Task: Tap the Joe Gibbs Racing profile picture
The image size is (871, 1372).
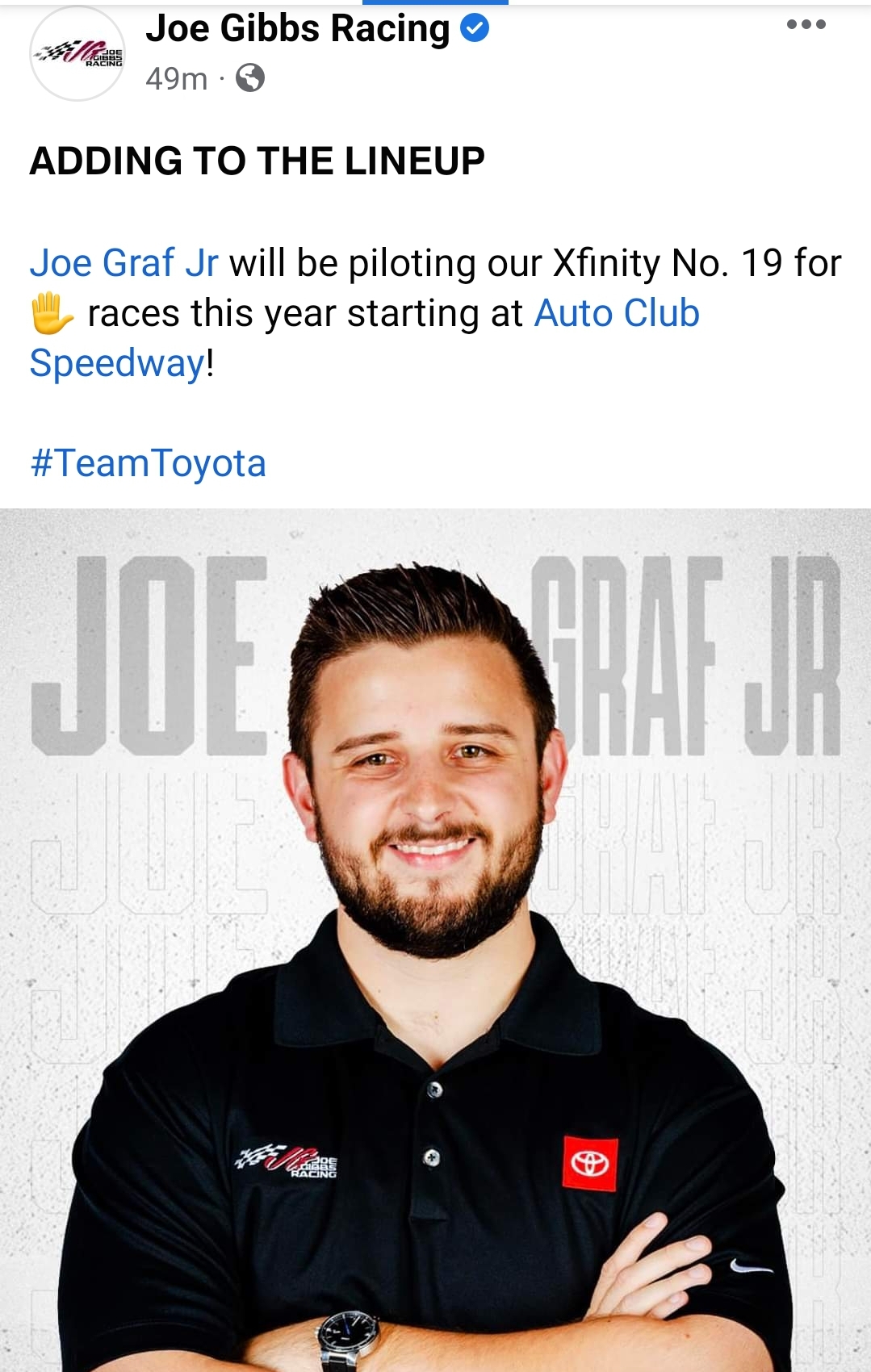Action: pos(77,54)
